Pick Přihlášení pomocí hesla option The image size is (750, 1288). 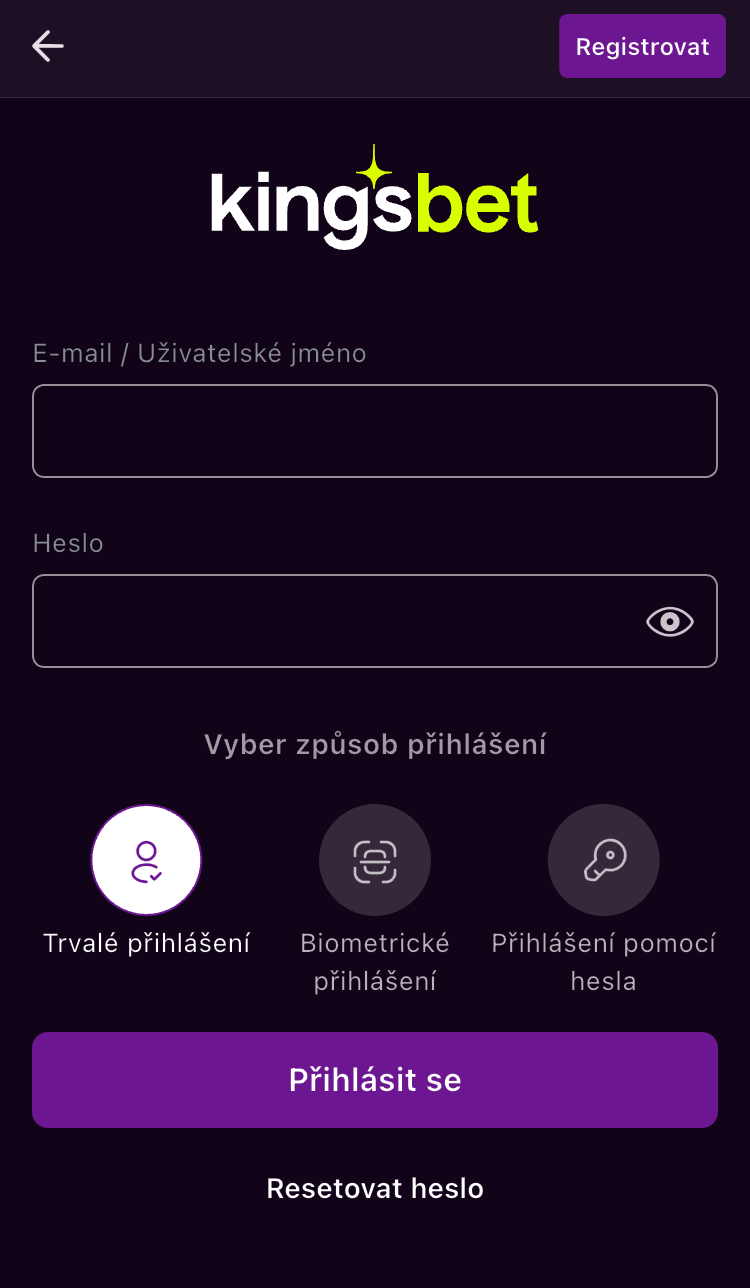pos(603,860)
